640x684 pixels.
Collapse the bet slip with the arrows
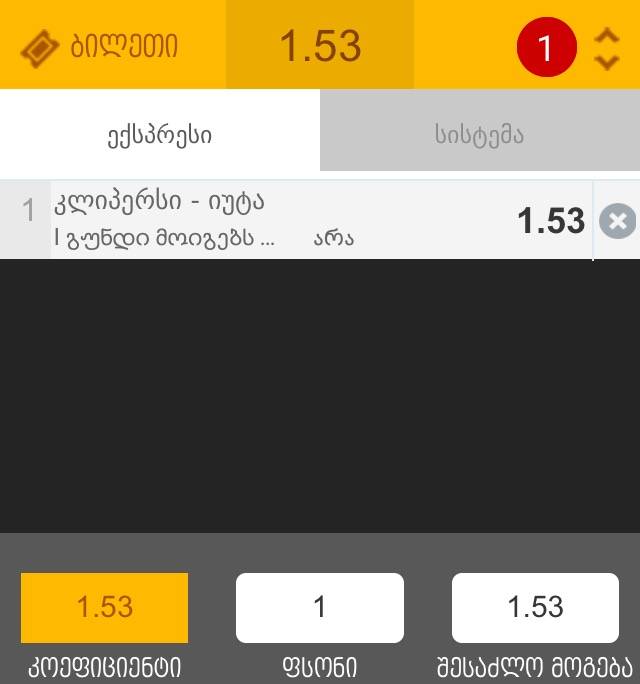click(607, 46)
